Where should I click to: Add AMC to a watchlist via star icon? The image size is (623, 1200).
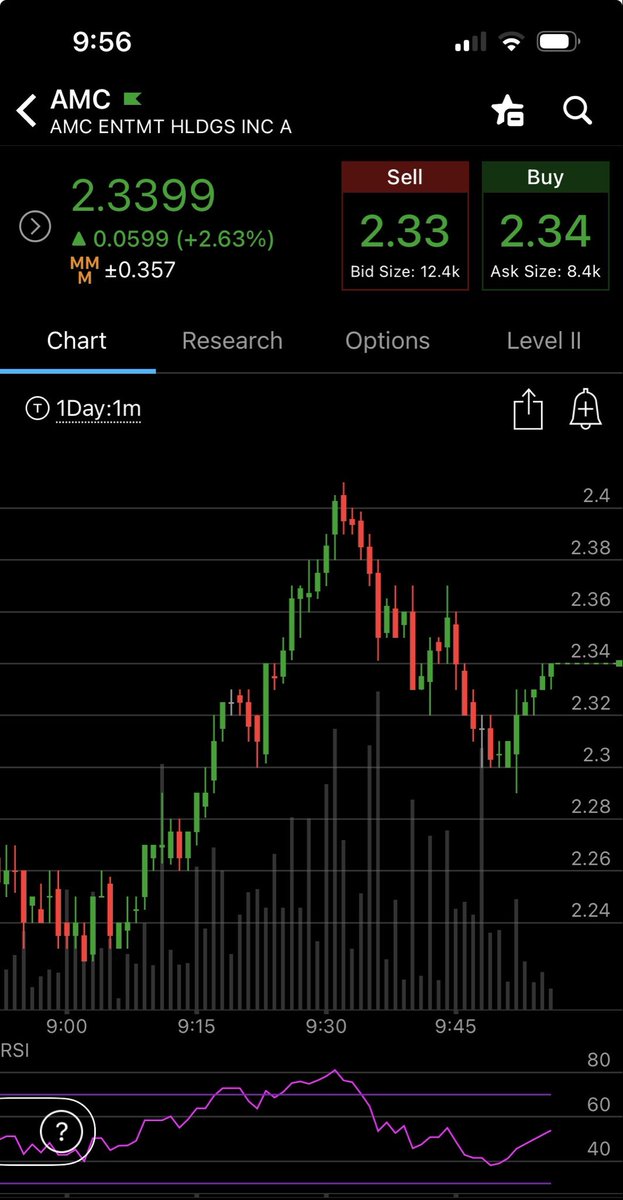pos(509,110)
